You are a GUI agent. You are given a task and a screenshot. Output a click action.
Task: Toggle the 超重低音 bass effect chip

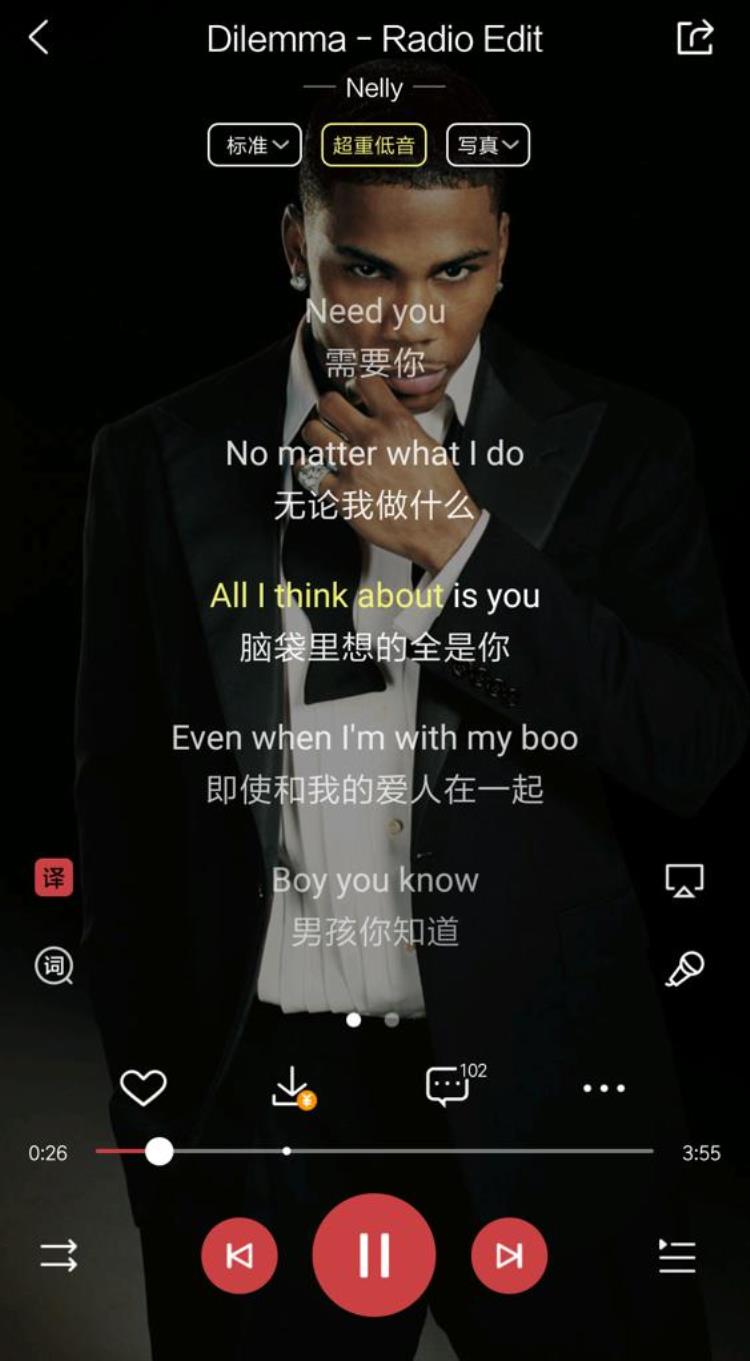[x=374, y=145]
